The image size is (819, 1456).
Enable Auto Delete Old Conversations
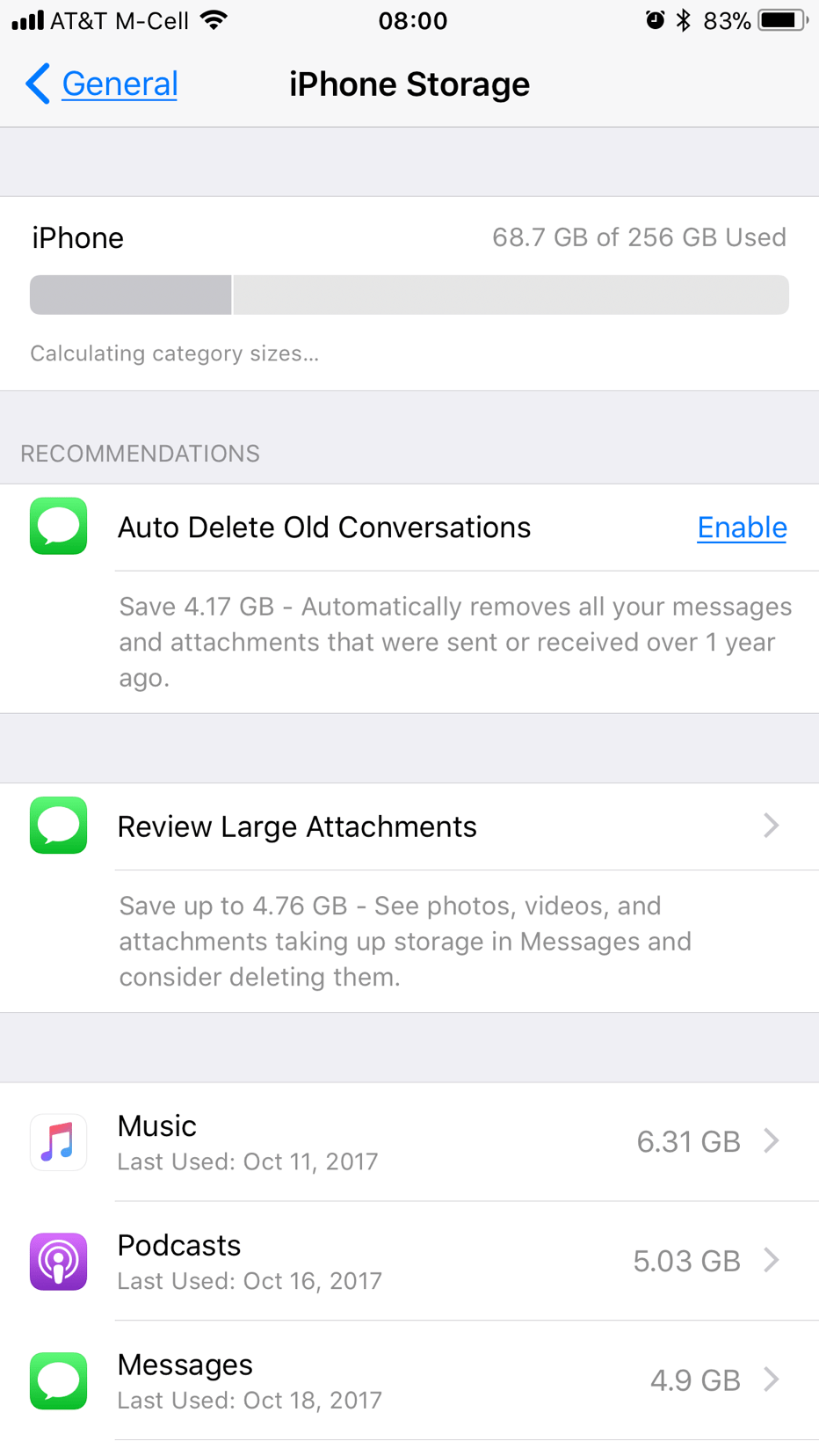pyautogui.click(x=742, y=526)
